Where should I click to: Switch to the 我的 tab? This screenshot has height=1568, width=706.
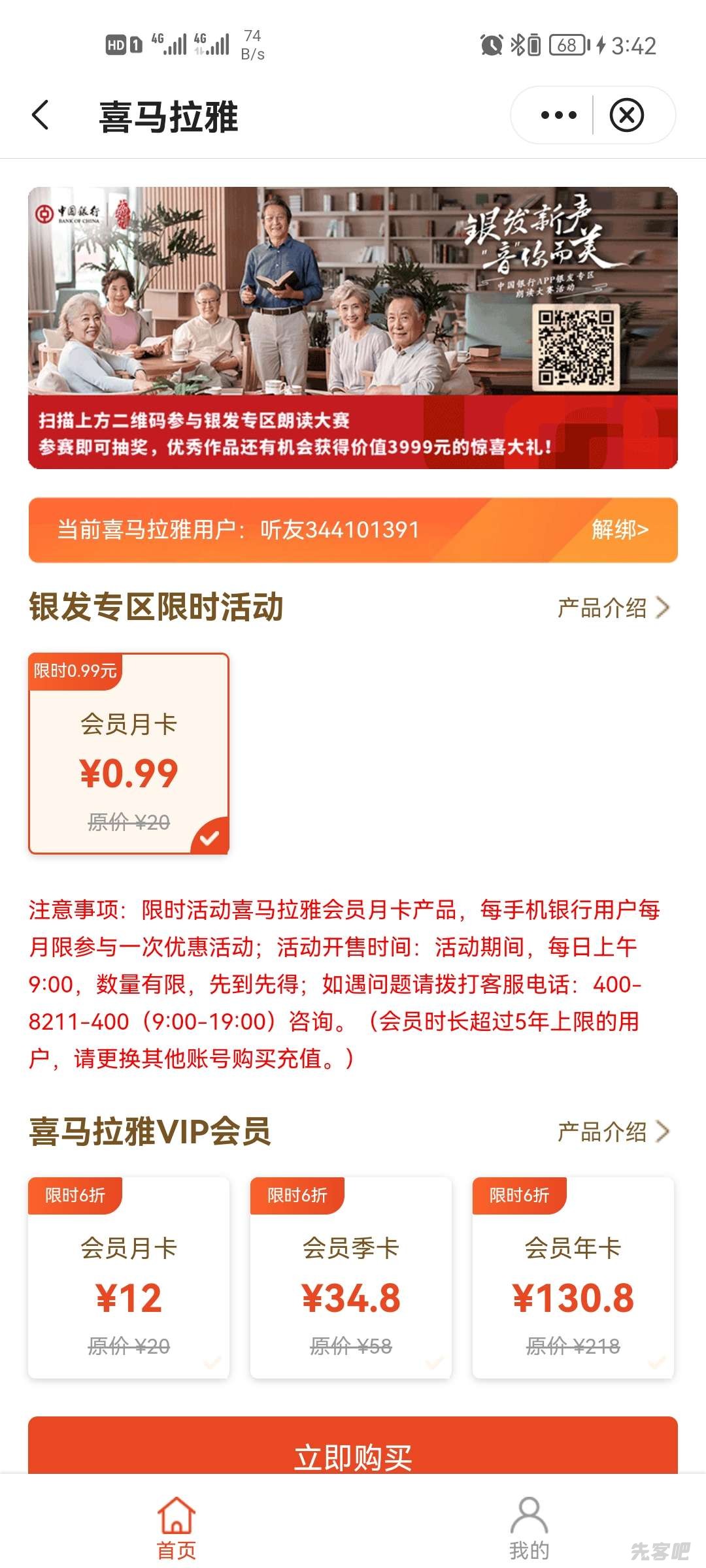coord(529,1527)
